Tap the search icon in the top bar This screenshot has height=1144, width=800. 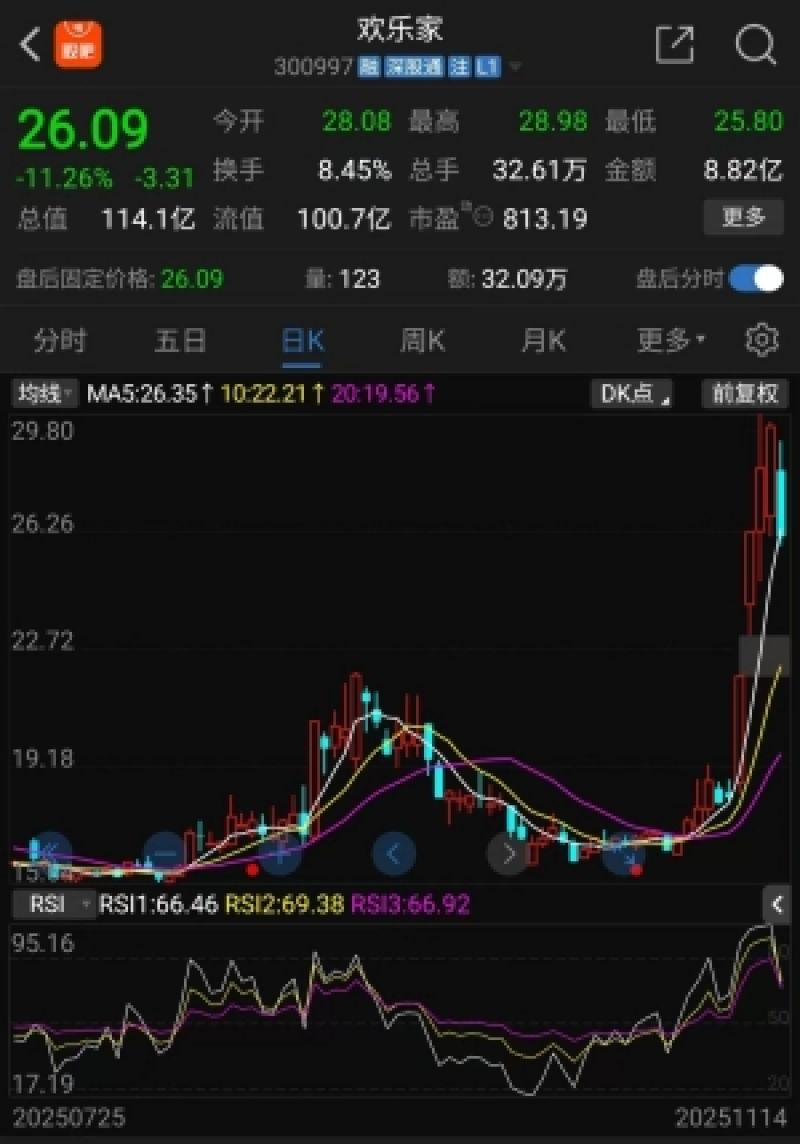point(753,45)
